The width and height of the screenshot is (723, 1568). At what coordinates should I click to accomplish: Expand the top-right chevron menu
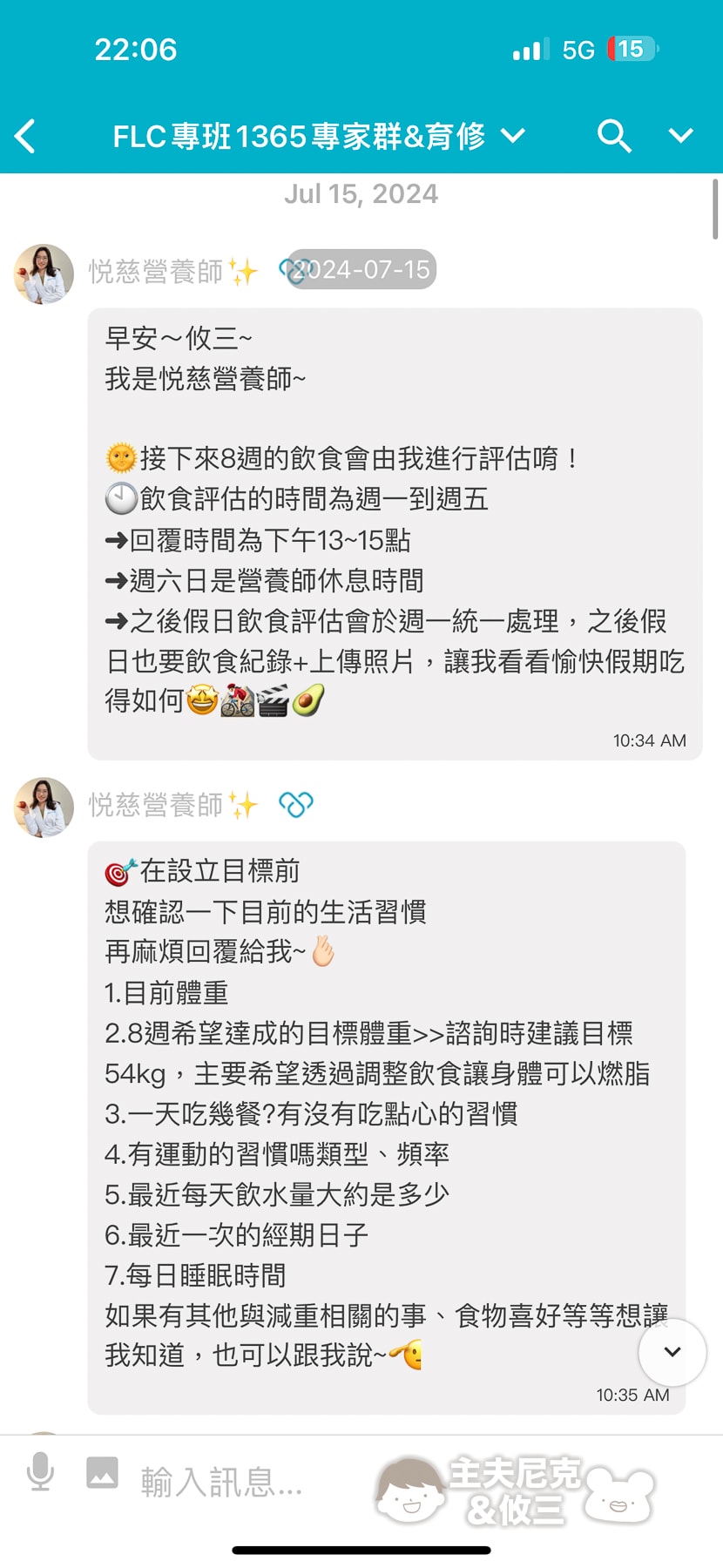pyautogui.click(x=680, y=136)
